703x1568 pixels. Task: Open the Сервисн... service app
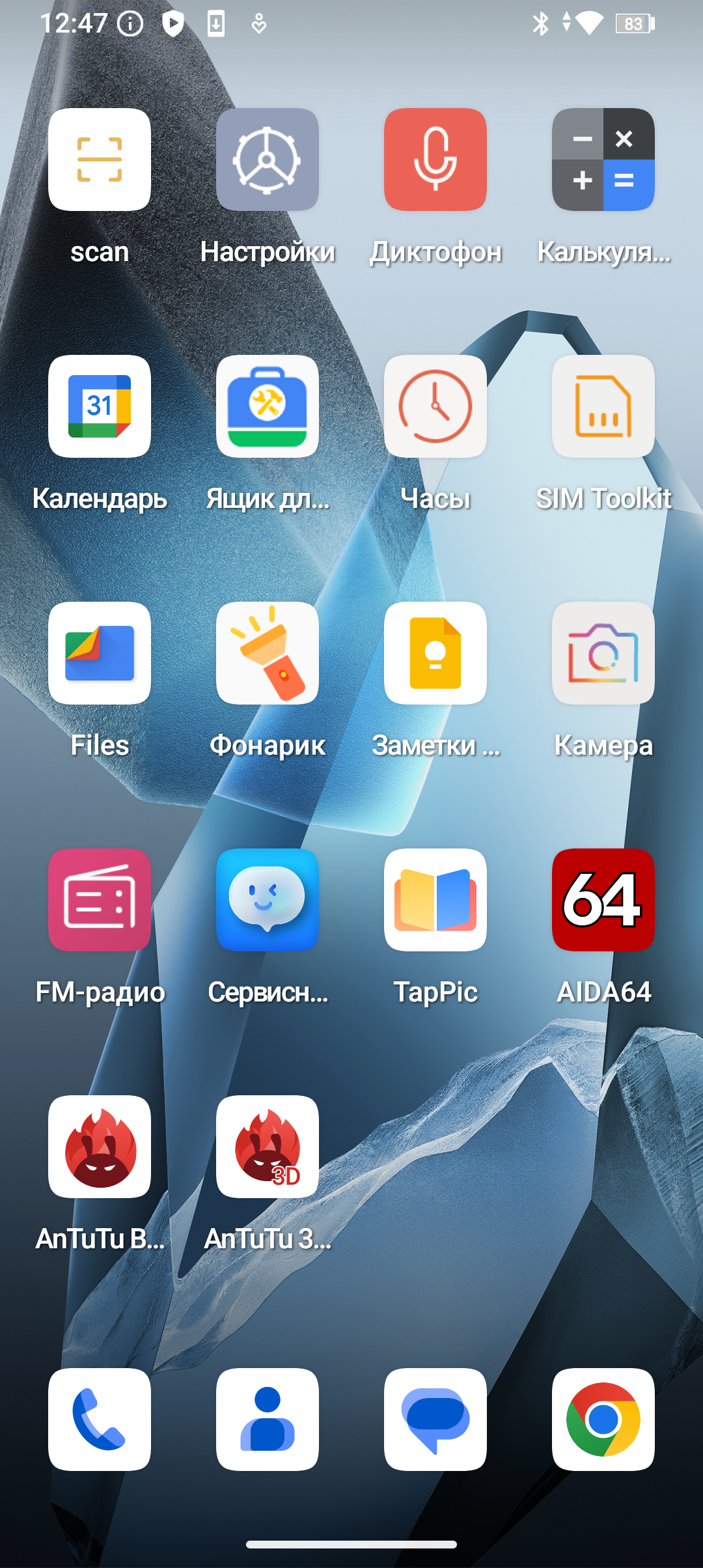coord(268,900)
